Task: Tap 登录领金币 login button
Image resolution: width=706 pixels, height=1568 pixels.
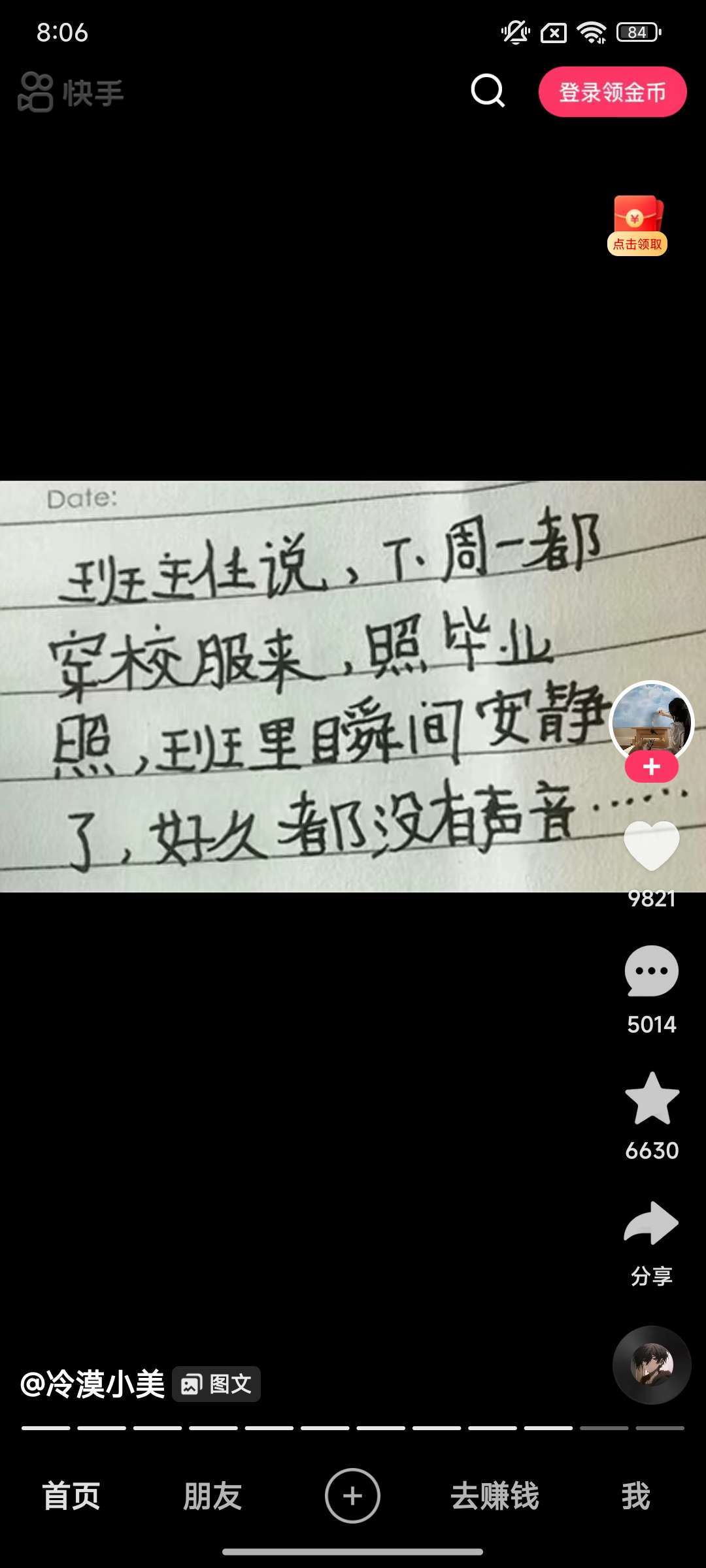Action: tap(612, 92)
